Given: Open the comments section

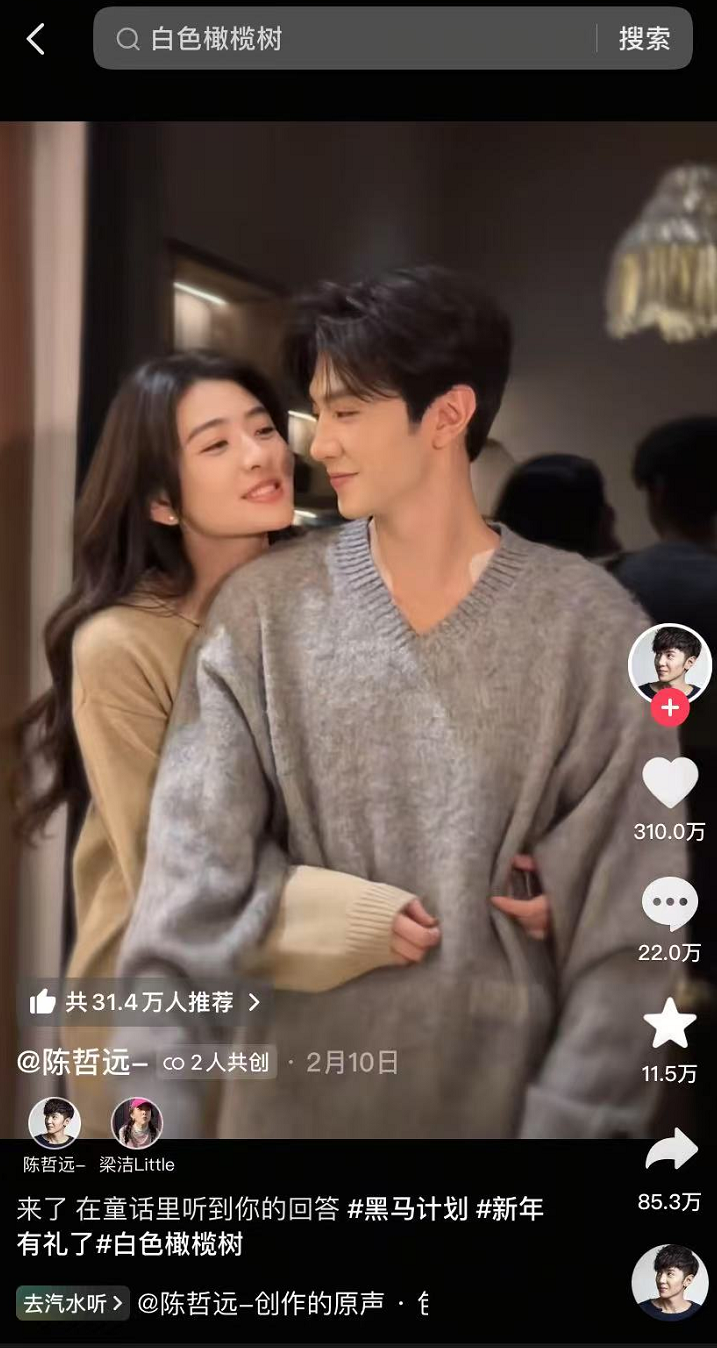Looking at the screenshot, I should click(669, 905).
